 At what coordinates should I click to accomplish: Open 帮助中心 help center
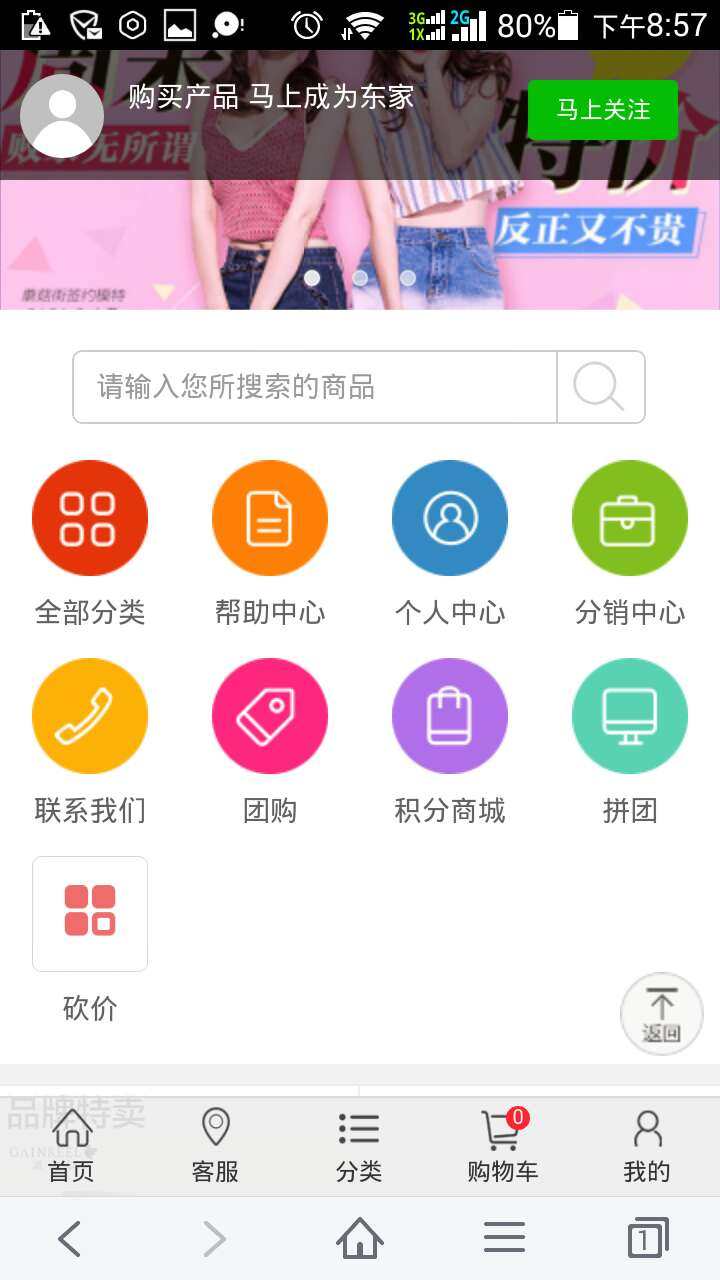(x=270, y=518)
